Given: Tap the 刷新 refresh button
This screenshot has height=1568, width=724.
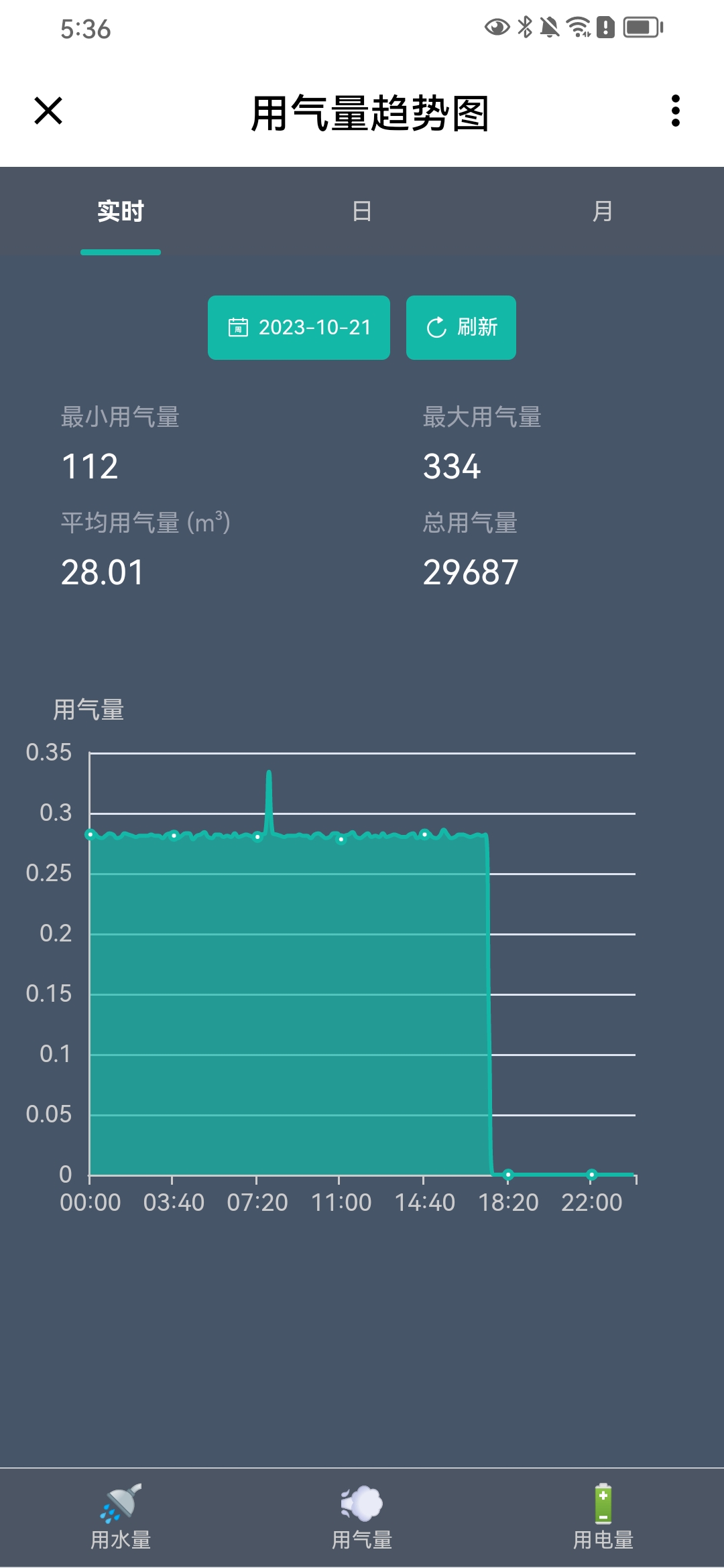Looking at the screenshot, I should click(461, 328).
